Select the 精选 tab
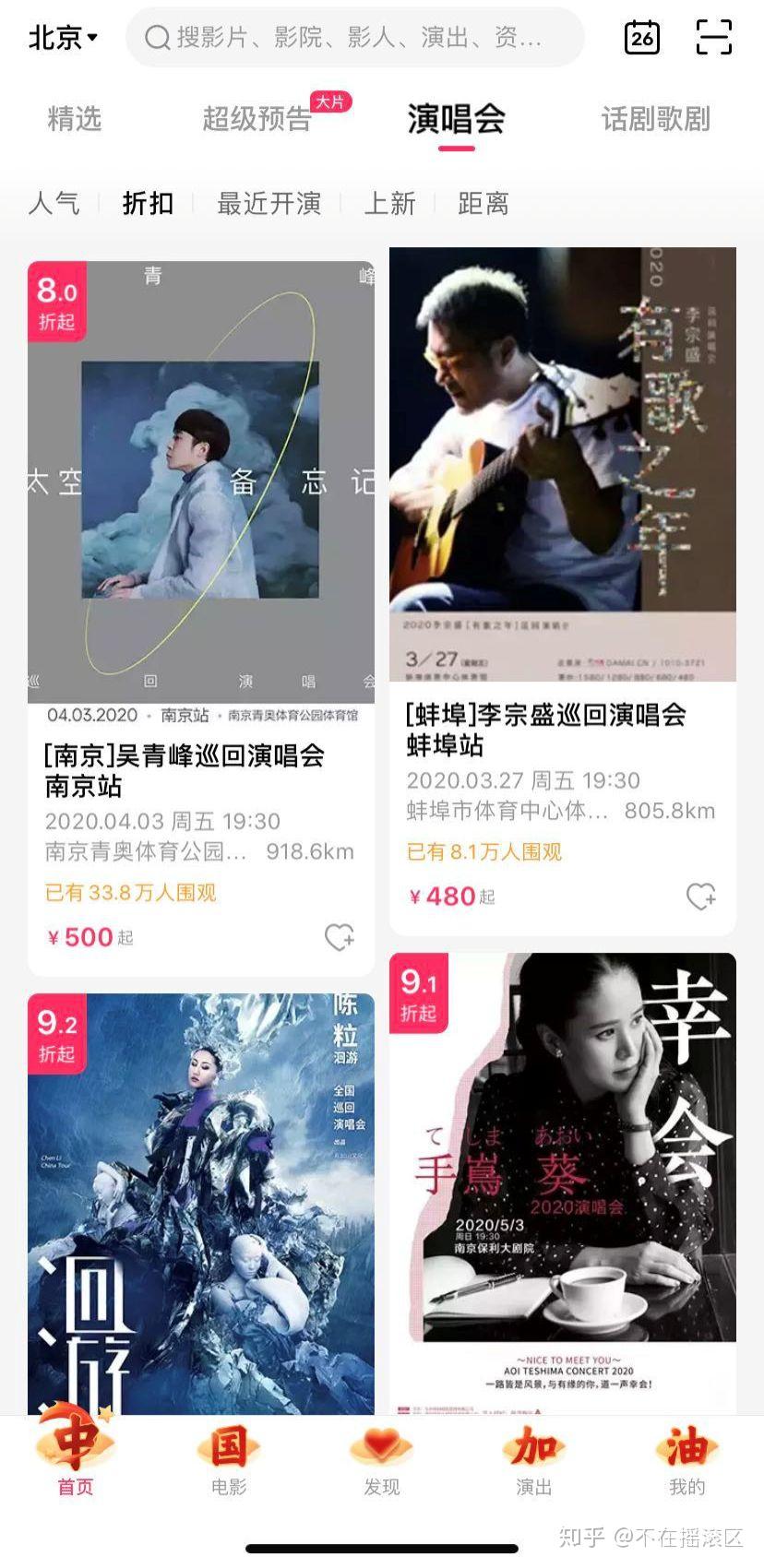 click(x=72, y=120)
